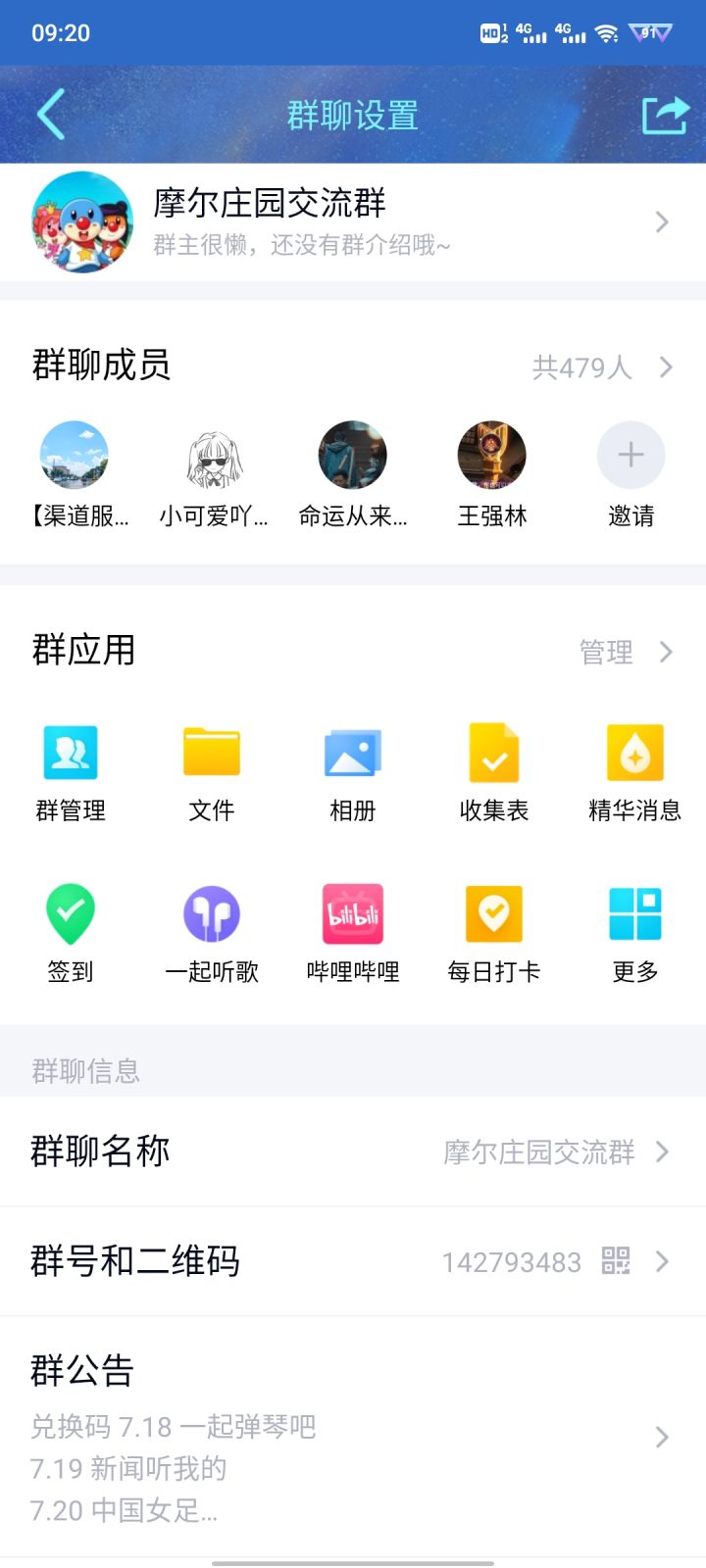Open the 摩尔庄园交流群 group profile row
This screenshot has height=1568, width=706.
pyautogui.click(x=353, y=222)
